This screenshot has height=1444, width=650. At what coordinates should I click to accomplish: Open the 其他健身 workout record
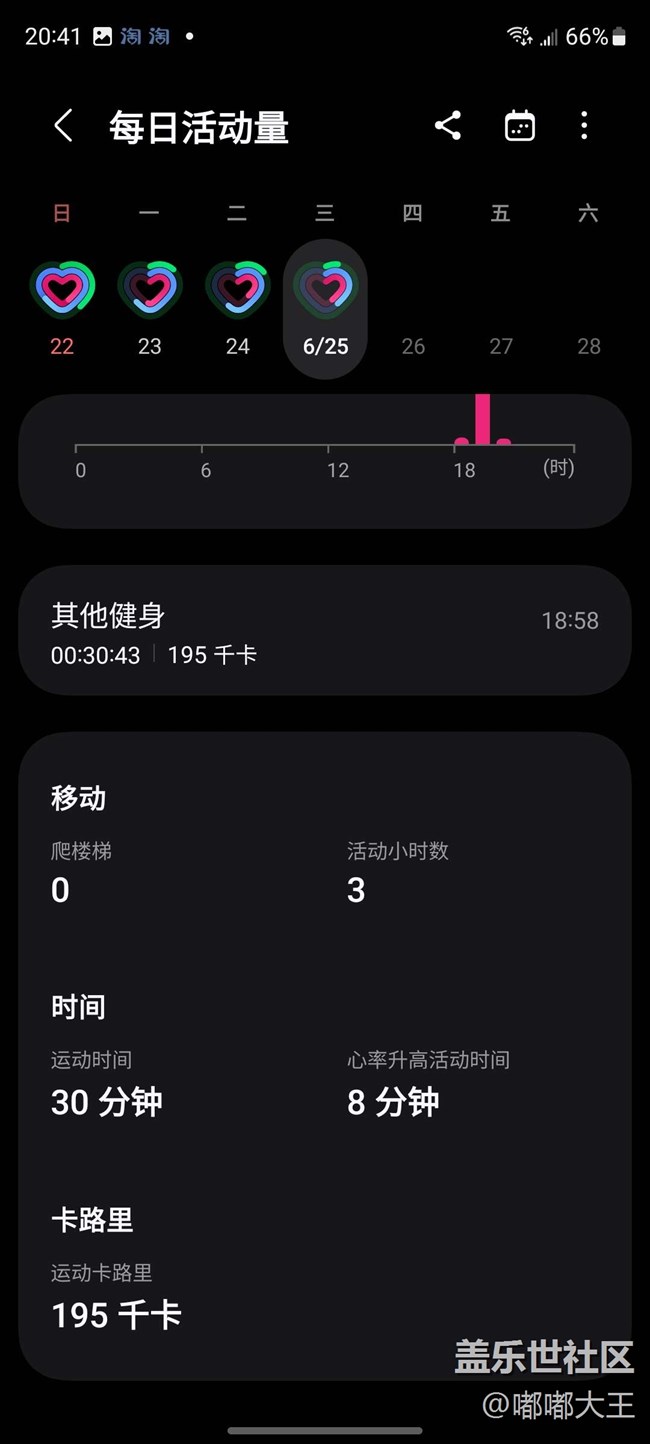(x=325, y=630)
